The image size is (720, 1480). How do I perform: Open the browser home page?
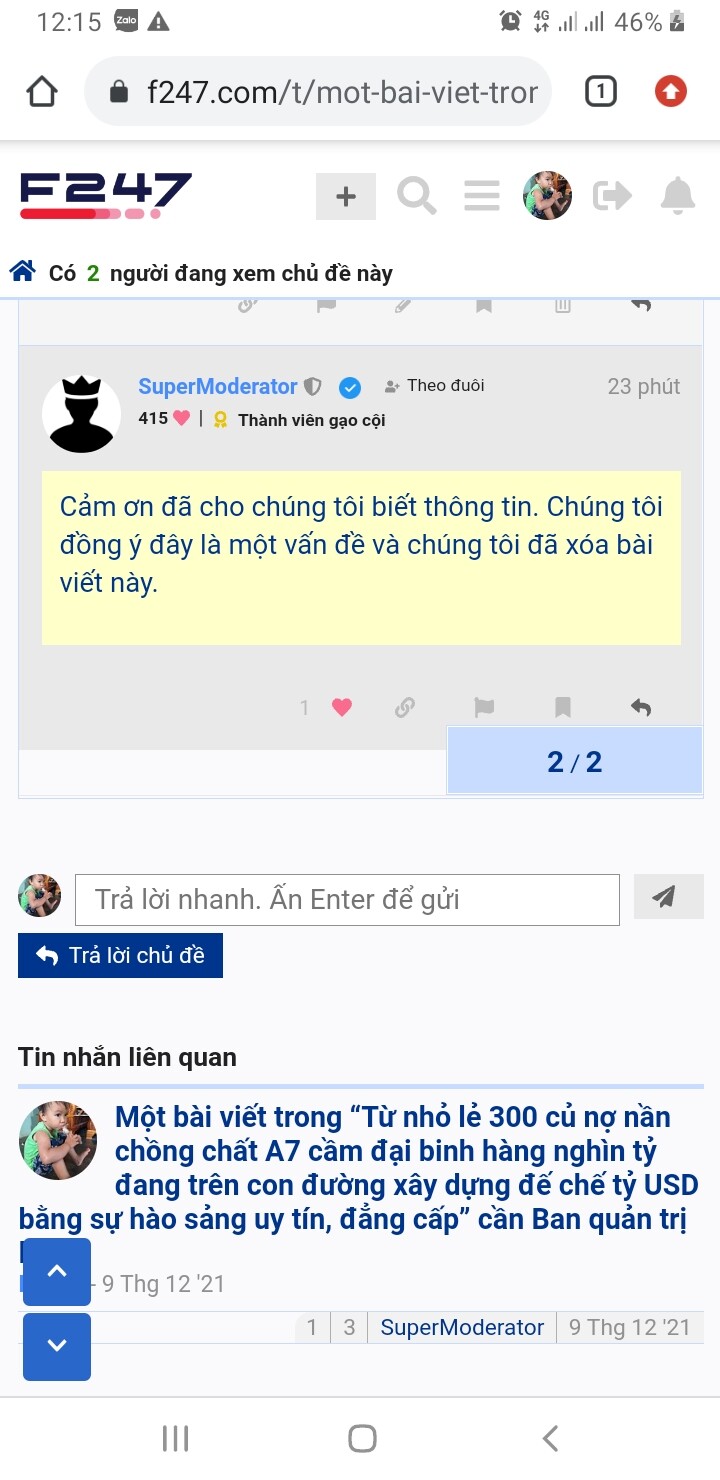41,92
